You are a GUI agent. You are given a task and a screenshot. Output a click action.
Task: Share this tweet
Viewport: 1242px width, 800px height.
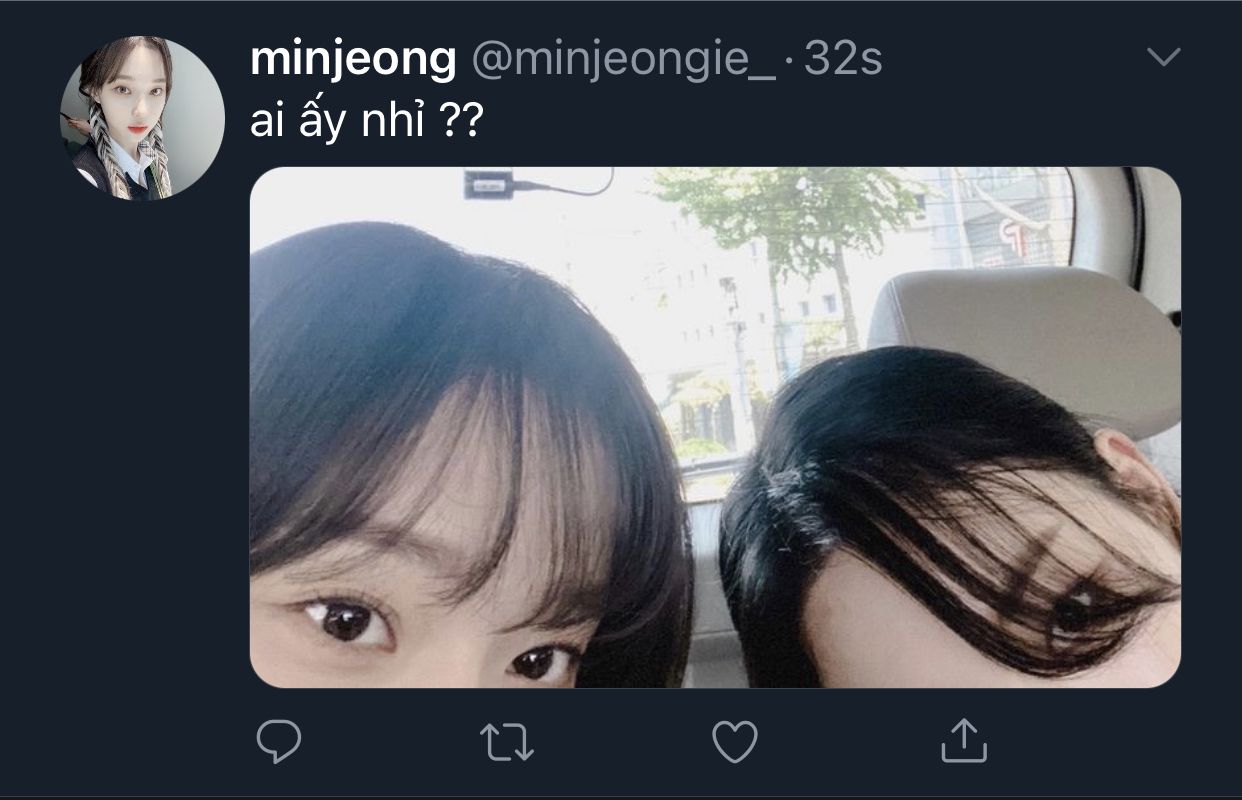964,742
